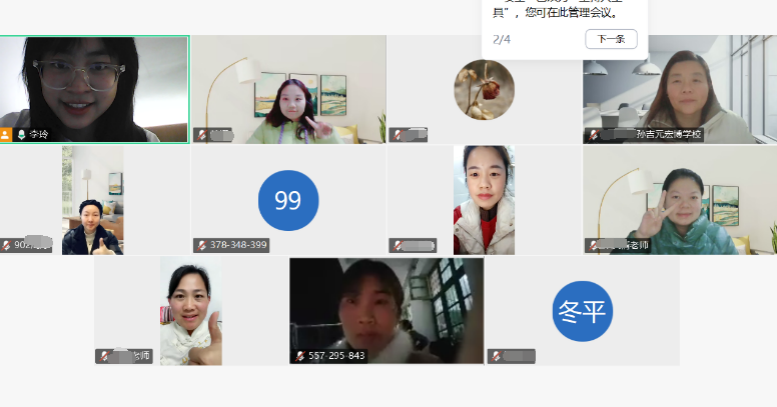Open the participant tile labeled 378-348-399
The image size is (777, 407).
(288, 200)
